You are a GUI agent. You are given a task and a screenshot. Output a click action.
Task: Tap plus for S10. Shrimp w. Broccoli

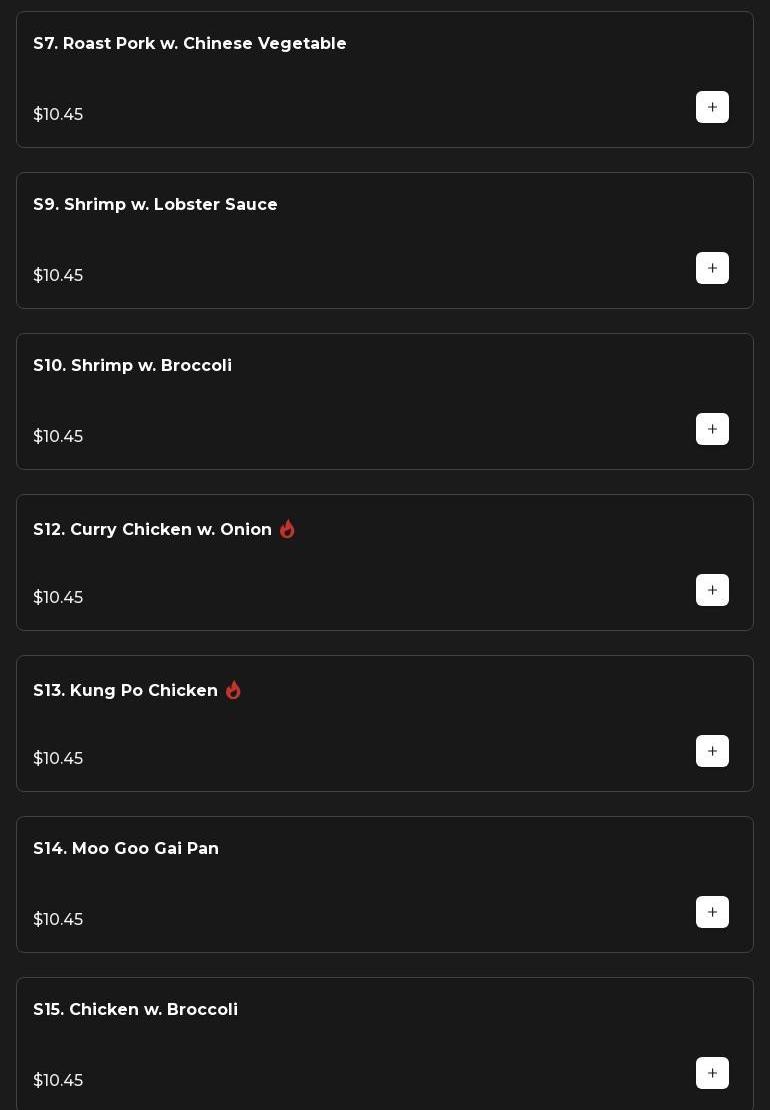click(712, 429)
